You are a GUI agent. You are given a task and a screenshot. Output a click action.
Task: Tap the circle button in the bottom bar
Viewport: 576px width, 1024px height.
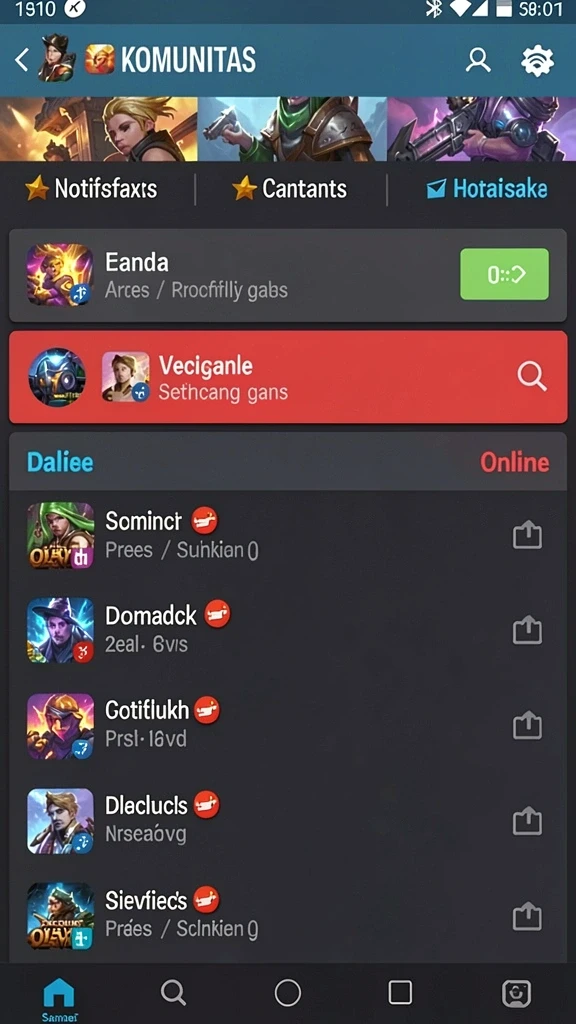(x=287, y=993)
